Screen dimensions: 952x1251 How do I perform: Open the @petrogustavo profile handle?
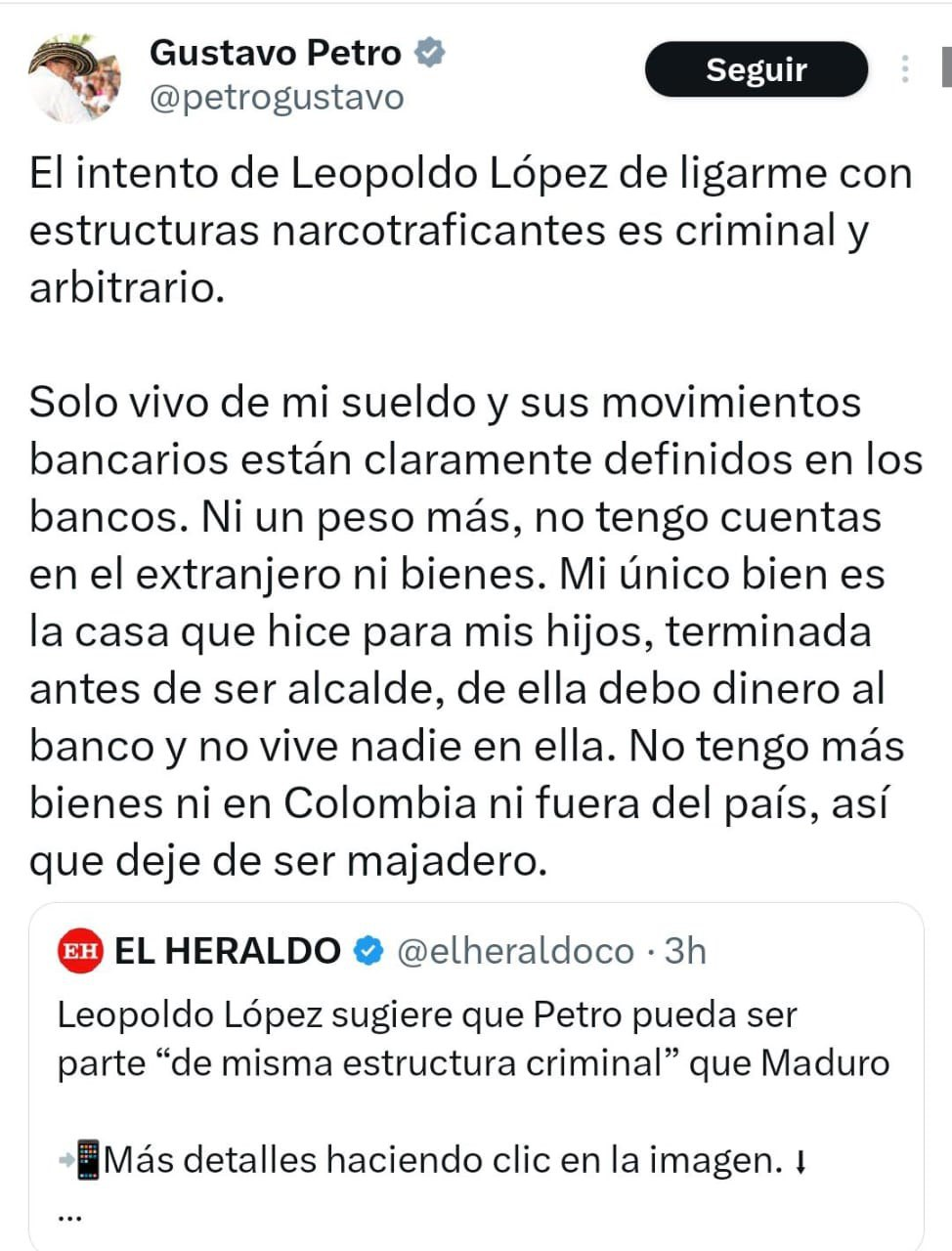pyautogui.click(x=277, y=98)
